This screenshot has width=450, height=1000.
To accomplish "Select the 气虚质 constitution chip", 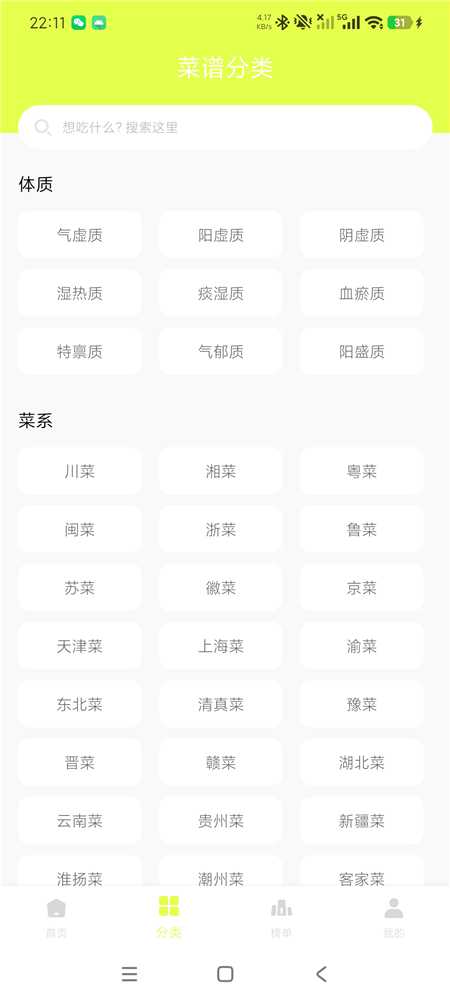I will click(80, 235).
